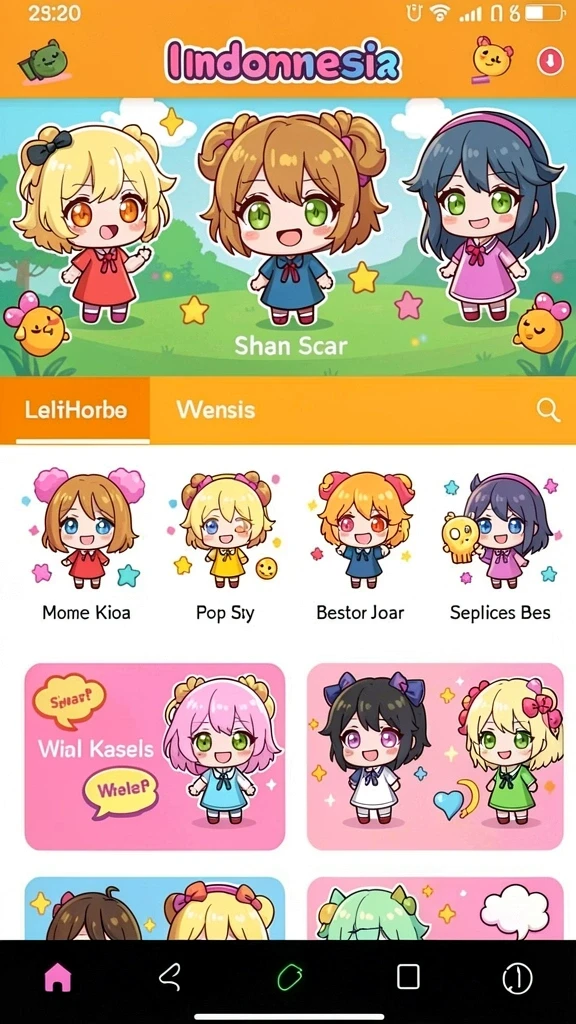Open the Seplices Bes sticker pack
The height and width of the screenshot is (1024, 576).
(x=500, y=544)
